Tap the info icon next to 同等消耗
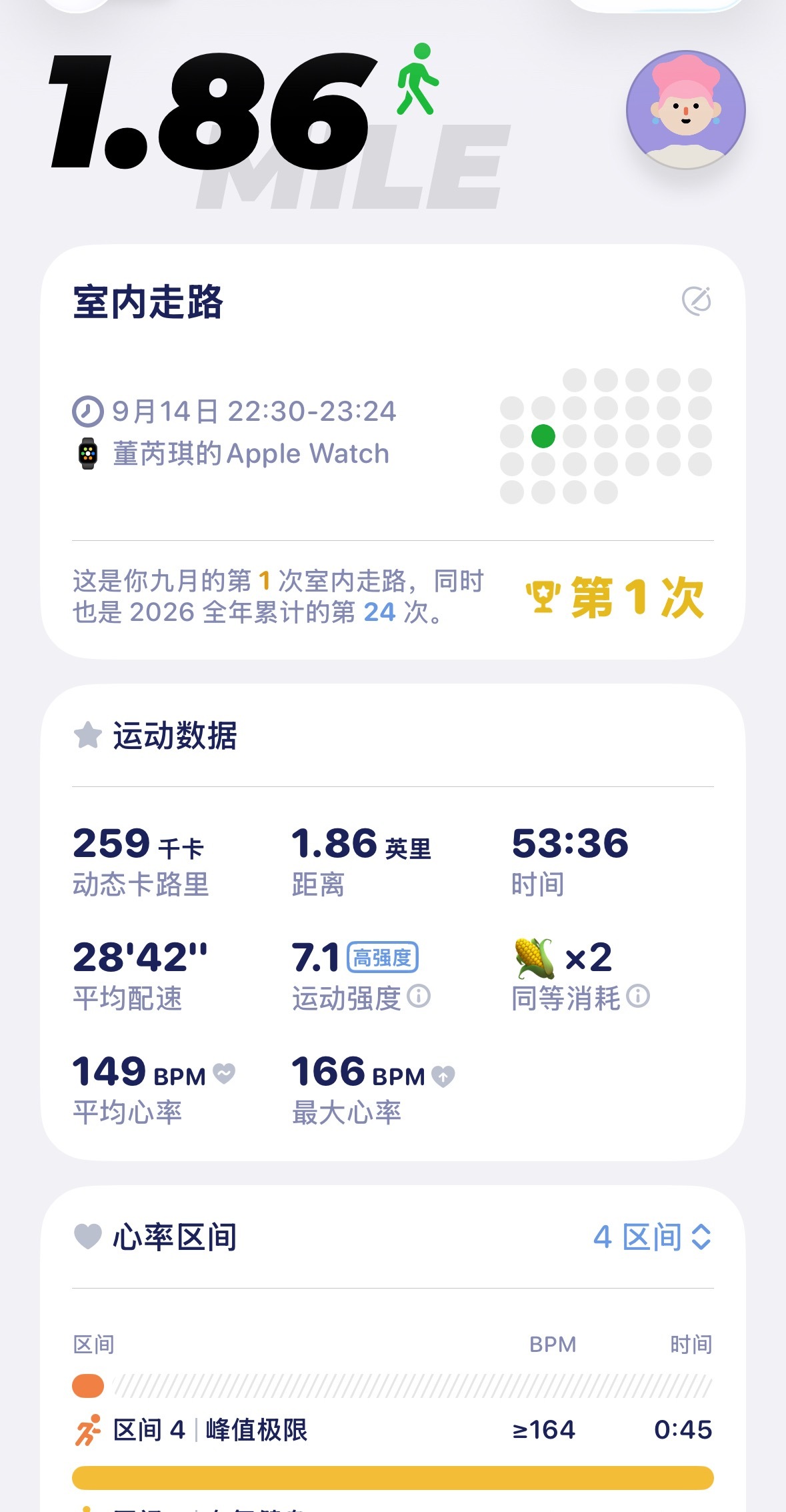The image size is (786, 1512). (638, 996)
